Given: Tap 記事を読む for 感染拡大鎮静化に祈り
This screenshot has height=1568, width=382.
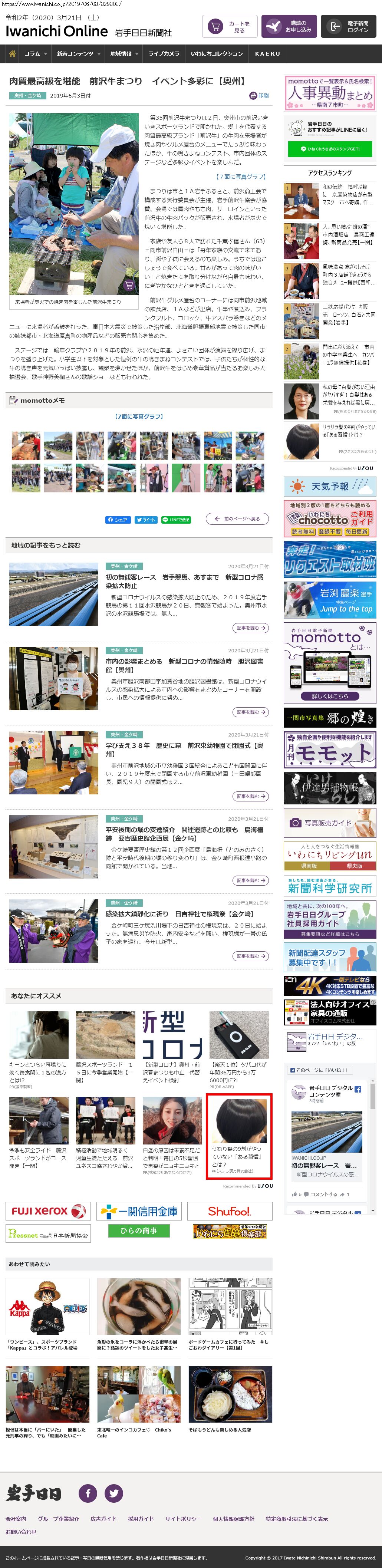Looking at the screenshot, I should pyautogui.click(x=250, y=956).
